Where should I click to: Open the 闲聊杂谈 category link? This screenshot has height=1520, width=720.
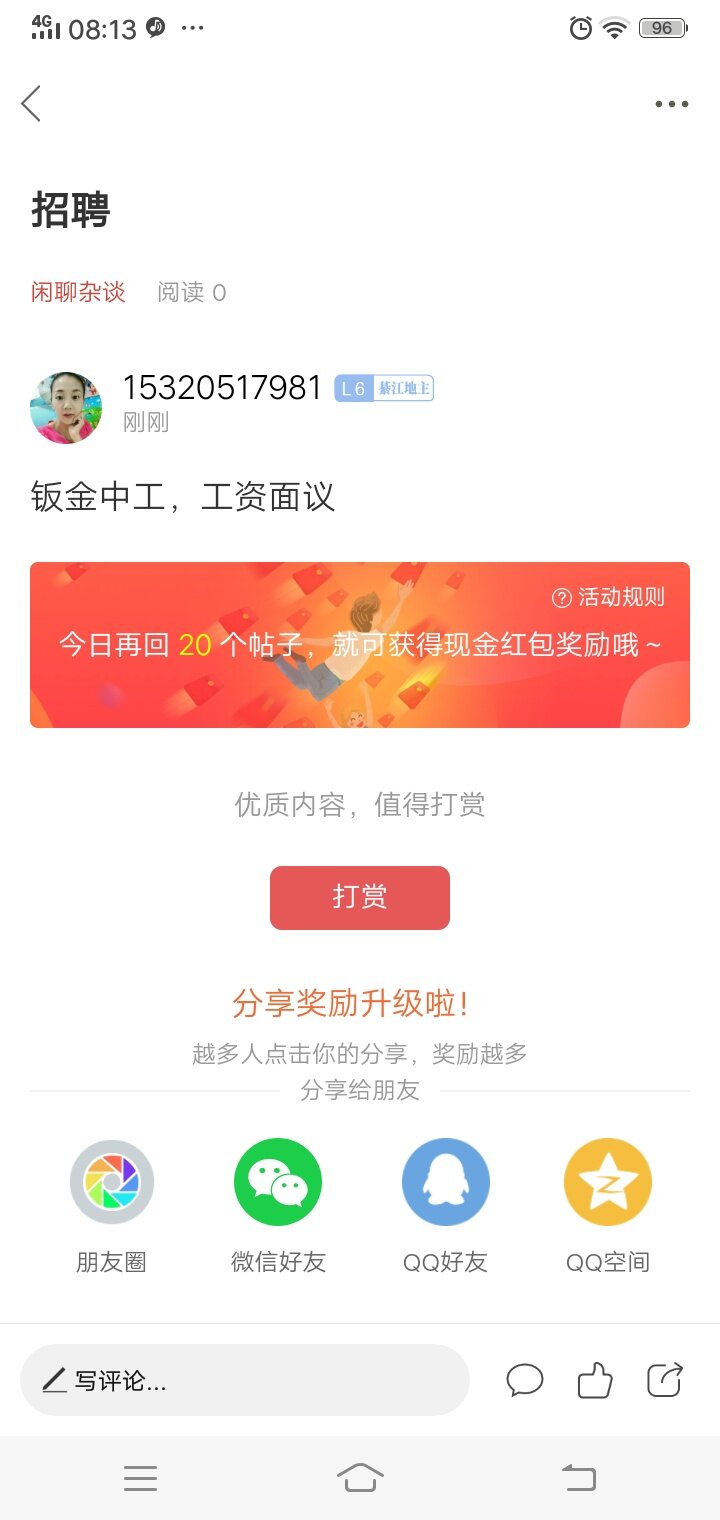(78, 292)
